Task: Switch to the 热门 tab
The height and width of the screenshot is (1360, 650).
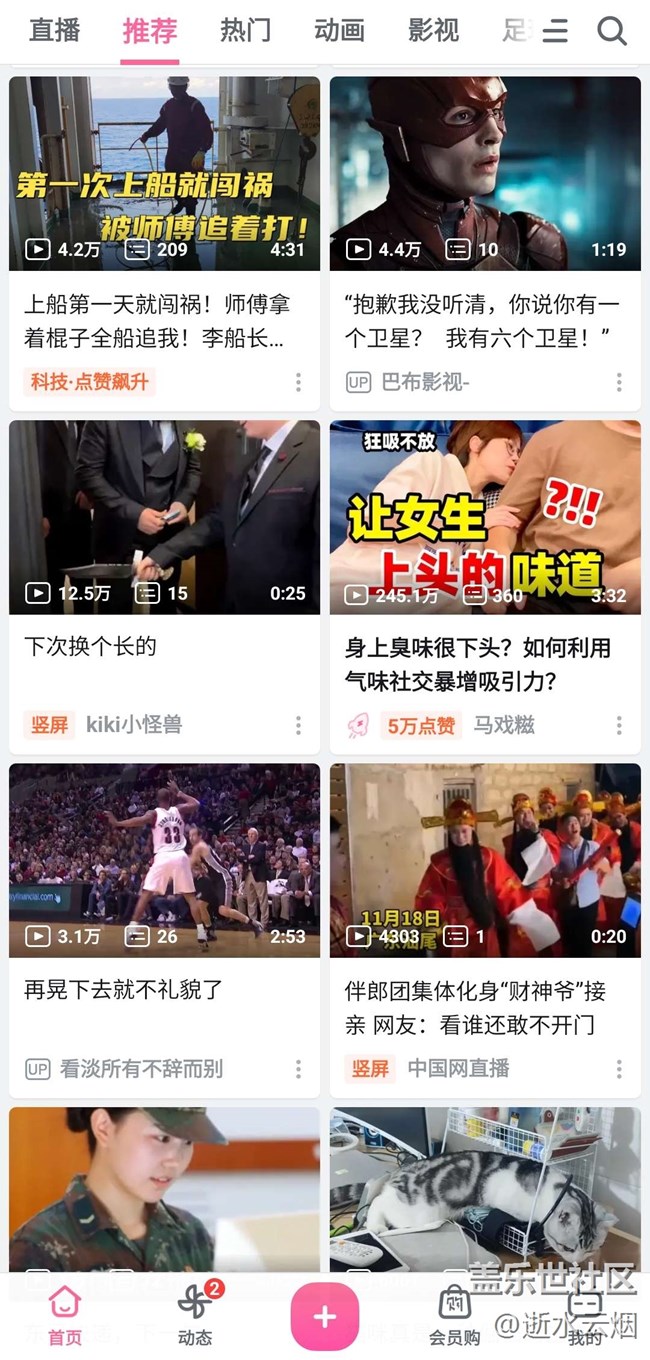Action: pyautogui.click(x=245, y=30)
